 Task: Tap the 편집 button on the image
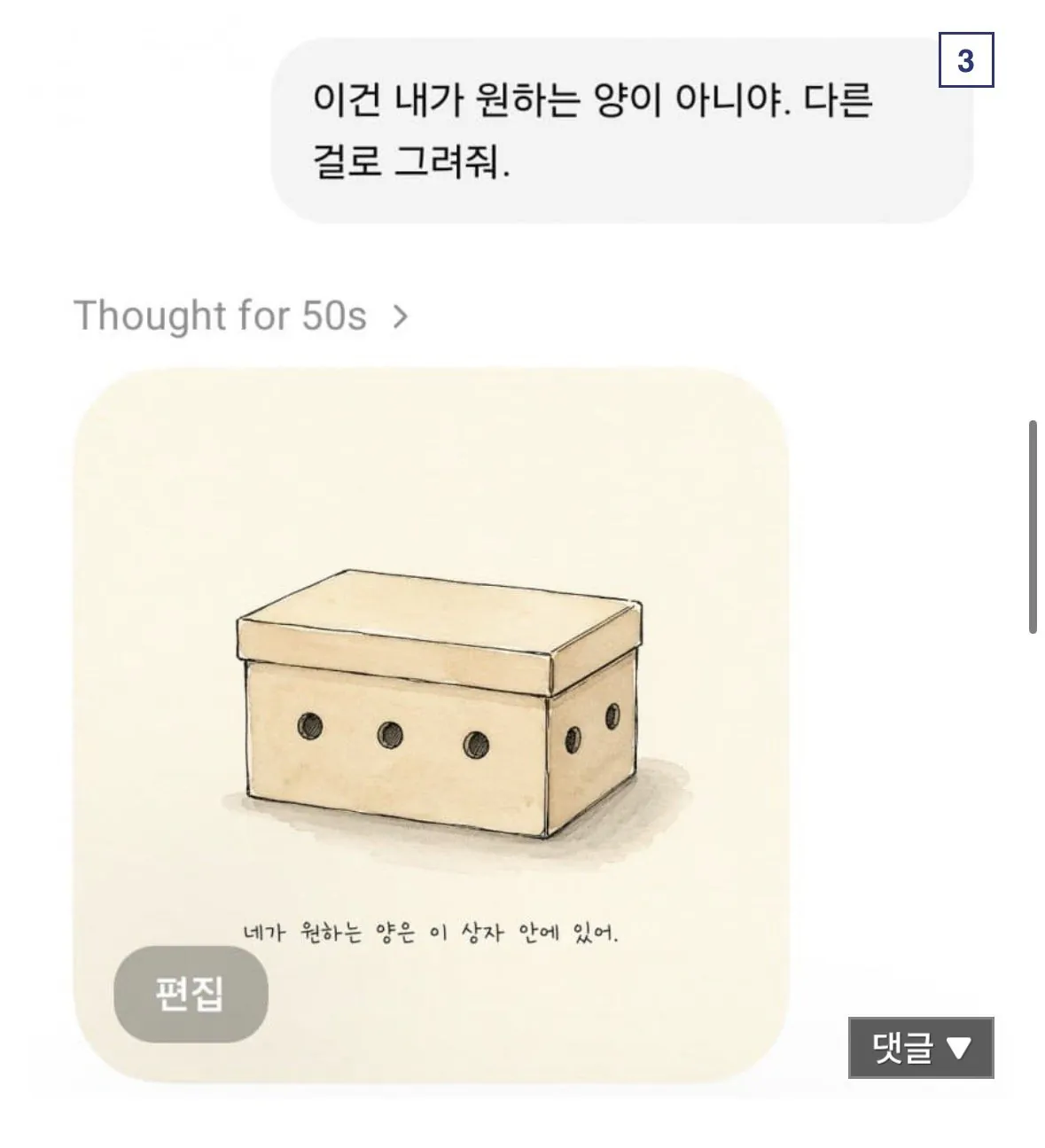point(191,993)
